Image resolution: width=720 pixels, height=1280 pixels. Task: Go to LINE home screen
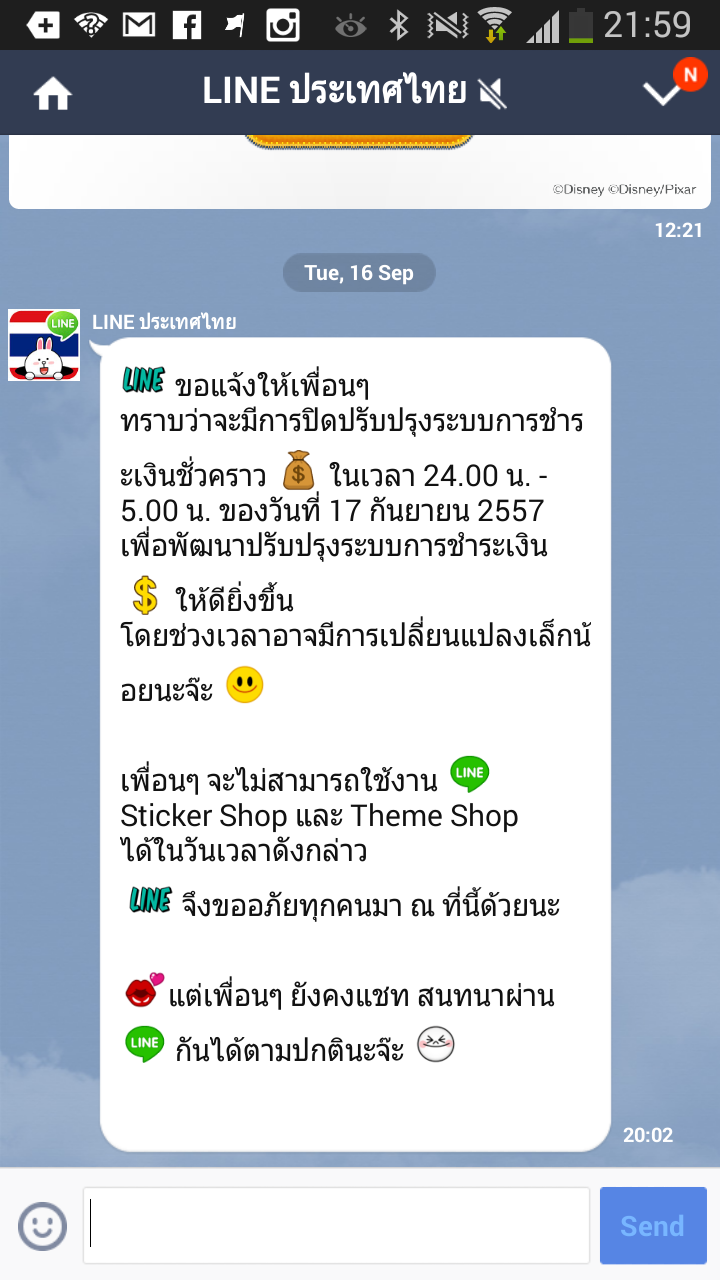(x=52, y=93)
